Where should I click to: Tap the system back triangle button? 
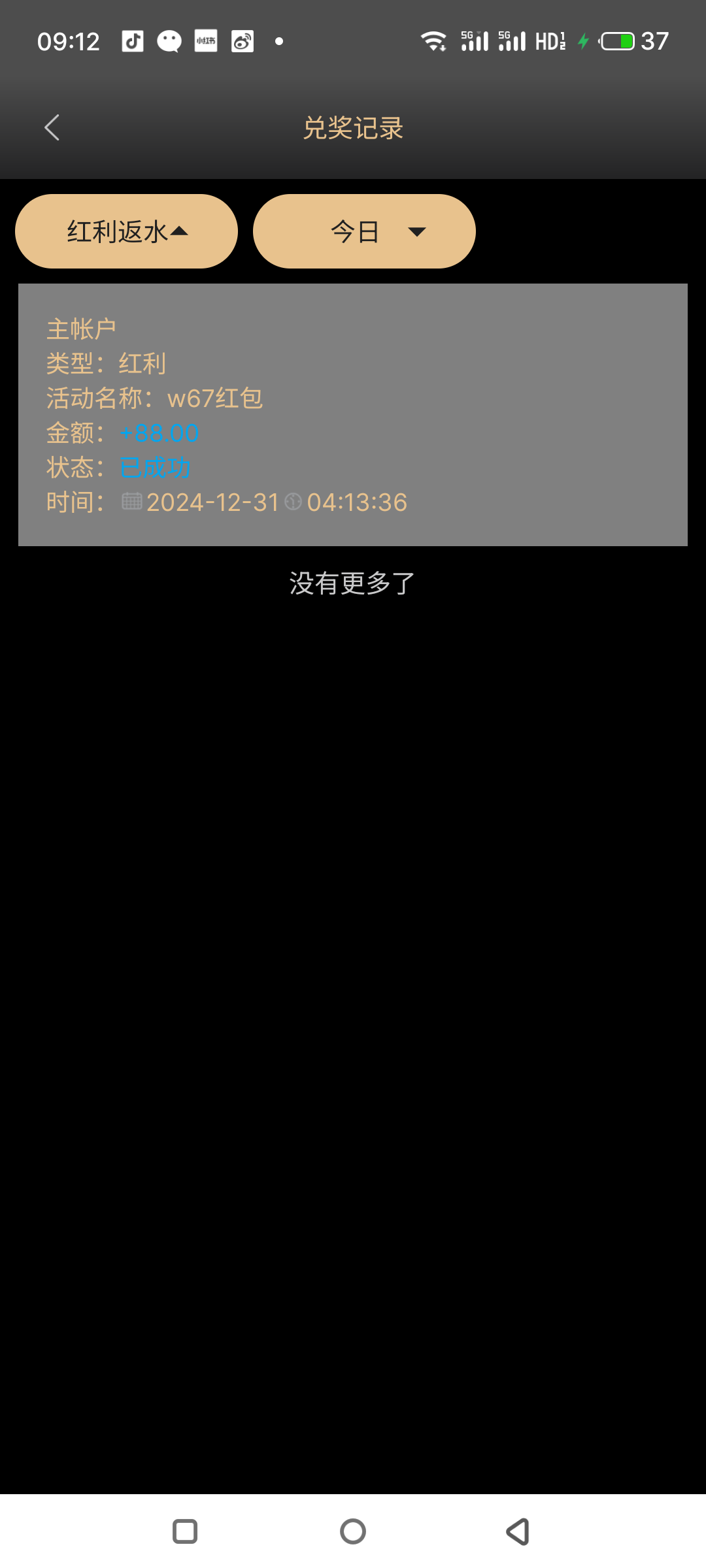click(x=518, y=1531)
